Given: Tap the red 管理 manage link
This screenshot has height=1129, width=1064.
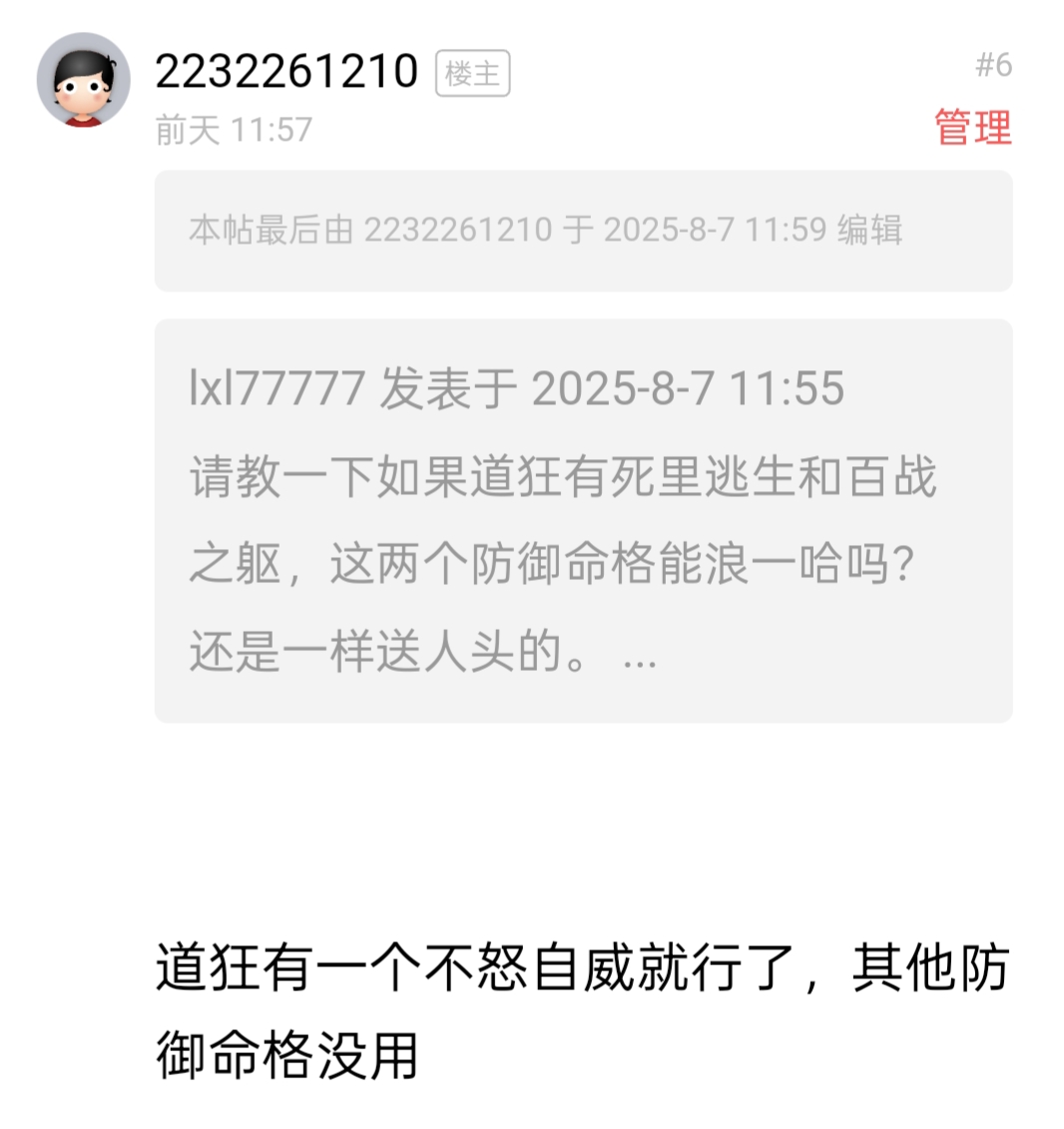Looking at the screenshot, I should point(972,128).
